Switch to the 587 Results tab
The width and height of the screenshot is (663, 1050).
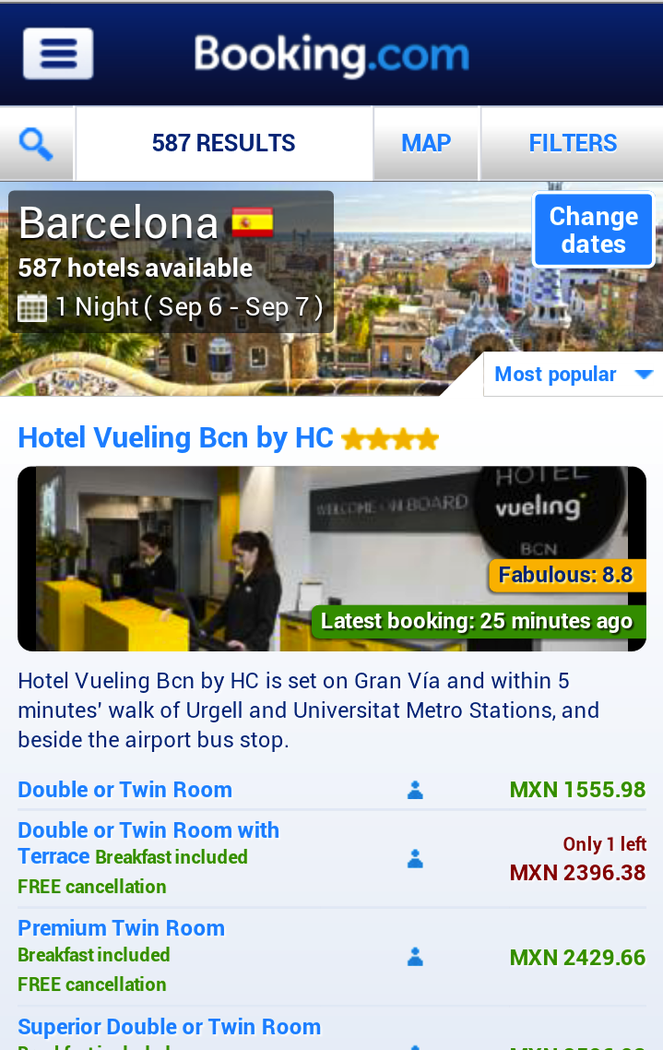pos(224,144)
